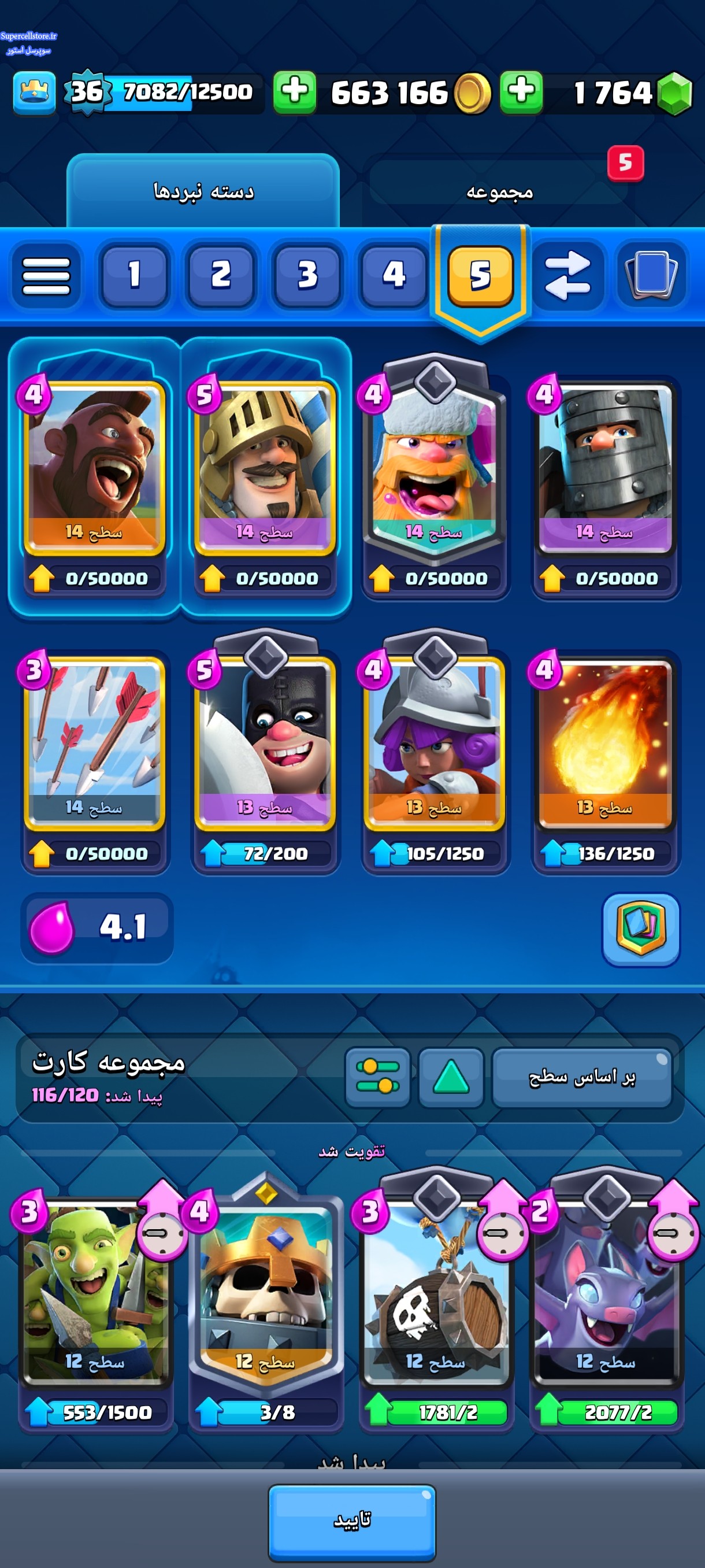Buy gems with the plus button
The image size is (705, 1568).
[521, 92]
